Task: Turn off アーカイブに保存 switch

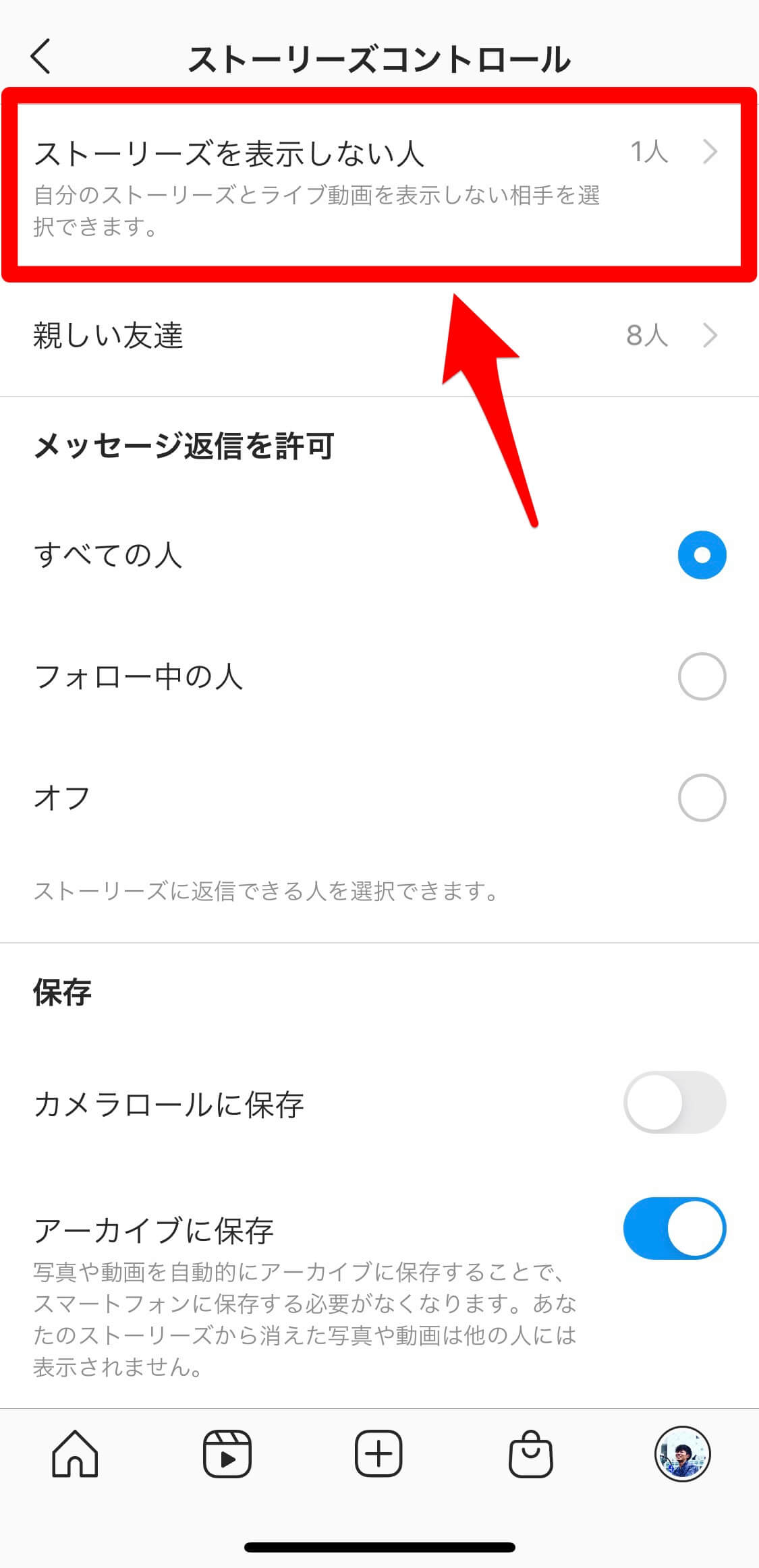Action: (x=675, y=1228)
